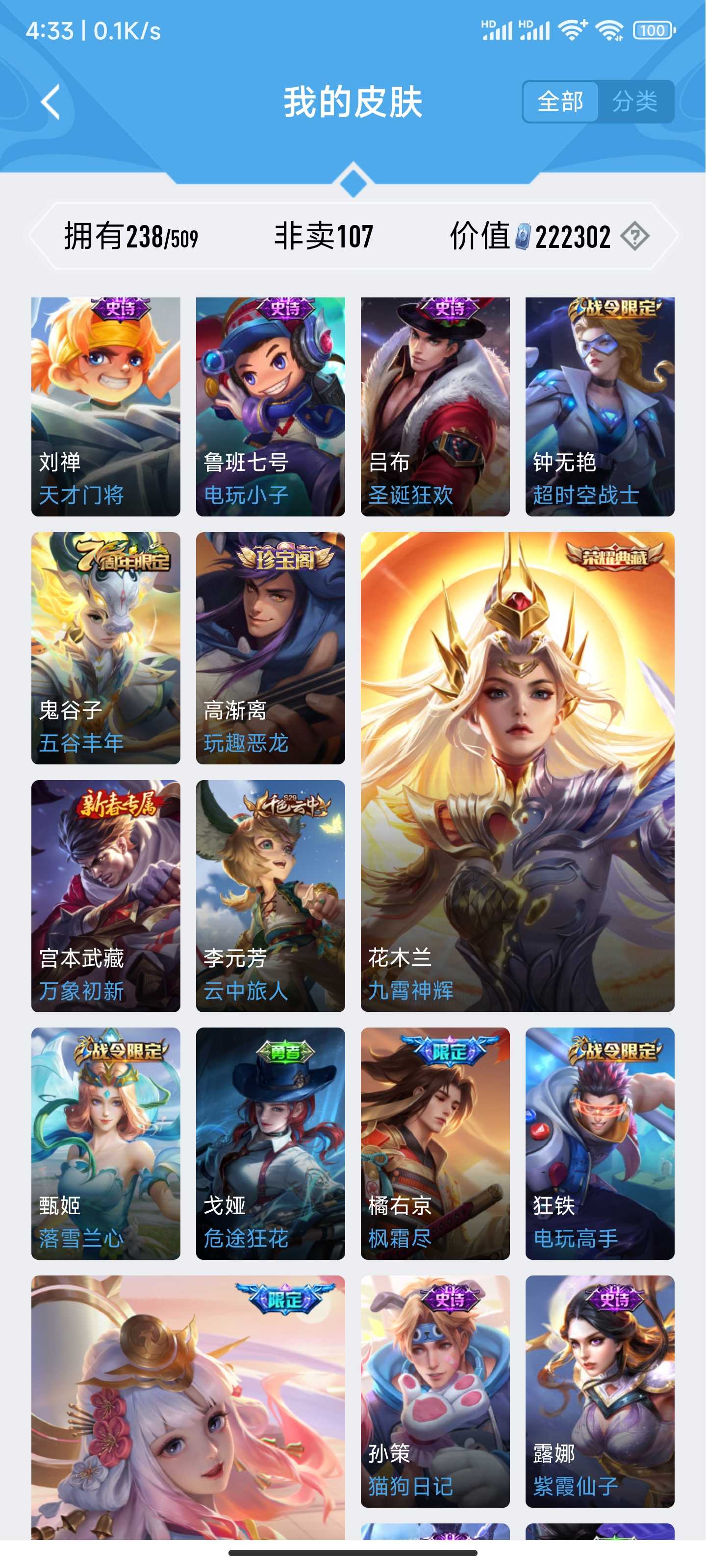Open 露娜 紫霞仙子 skin card
Viewport: 706px width, 1568px height.
point(600,1392)
